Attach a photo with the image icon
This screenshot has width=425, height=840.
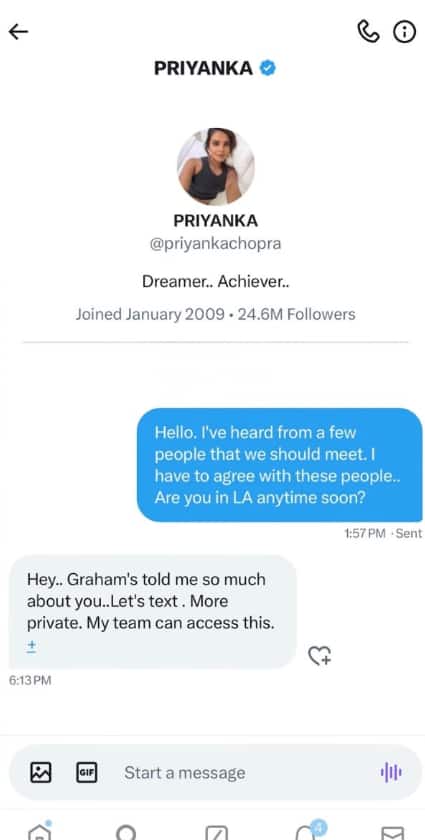(x=41, y=772)
